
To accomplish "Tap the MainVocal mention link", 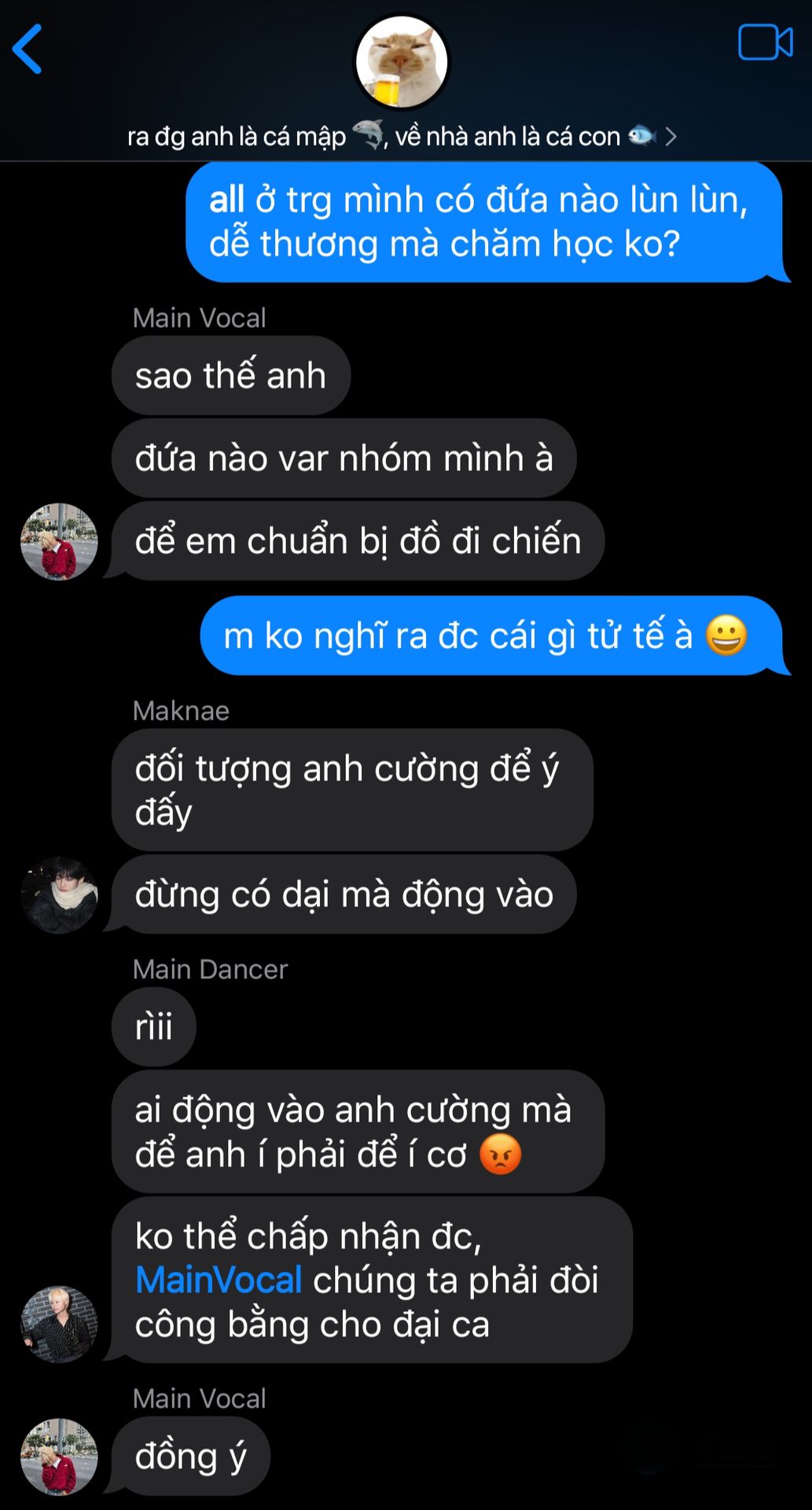I will [219, 1280].
